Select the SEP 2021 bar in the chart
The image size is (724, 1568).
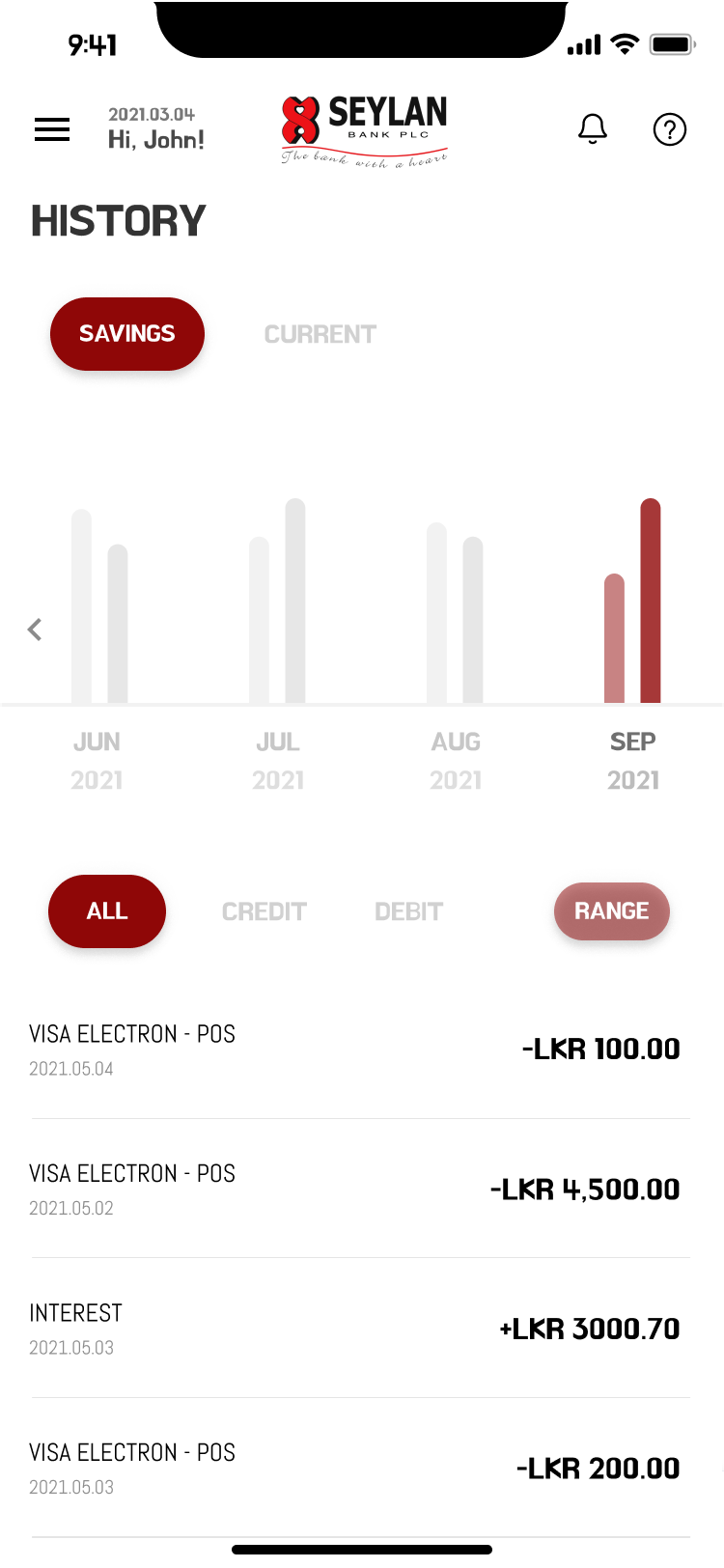(632, 628)
